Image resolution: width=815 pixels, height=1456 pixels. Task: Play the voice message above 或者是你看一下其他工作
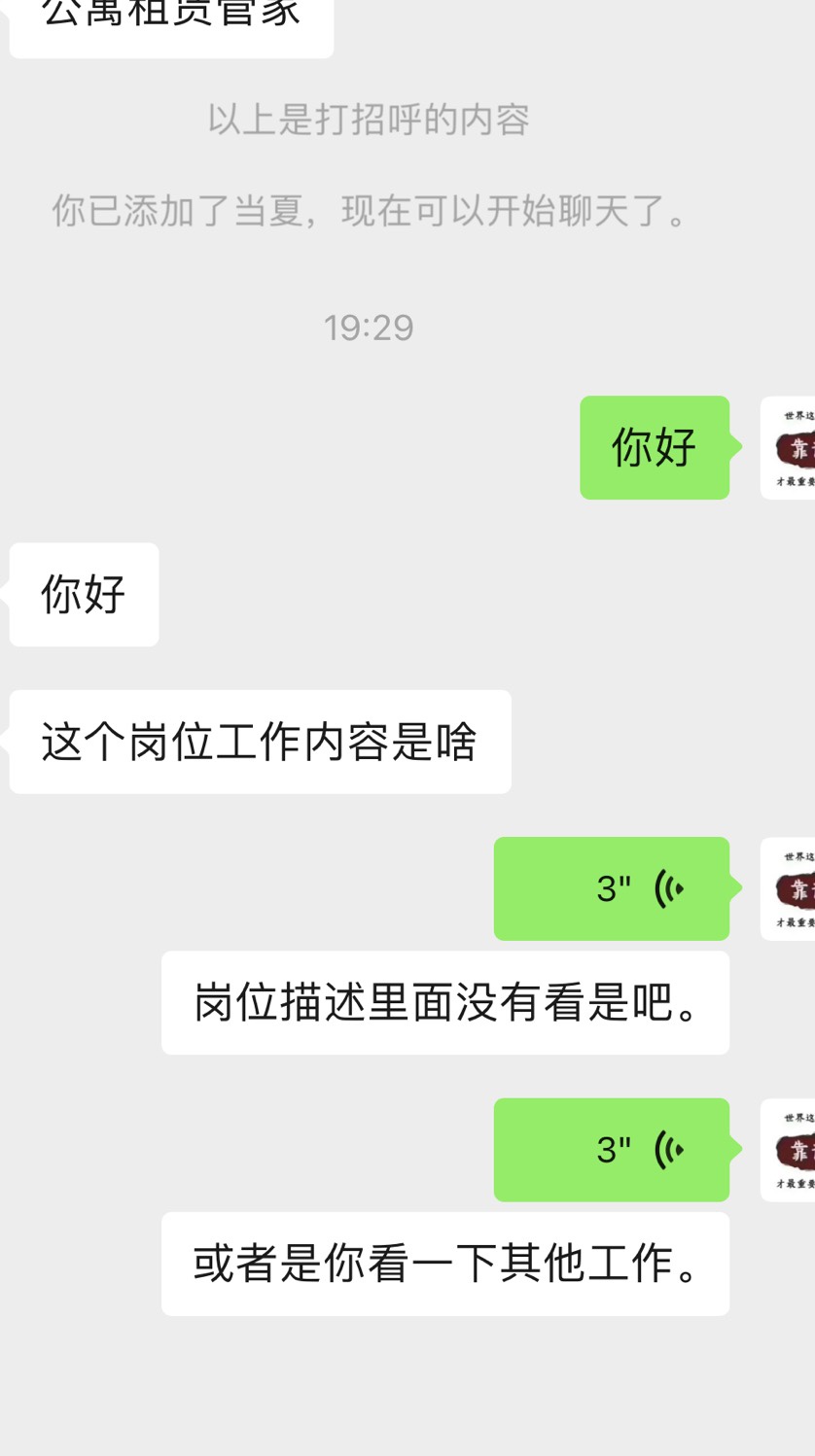tap(612, 1150)
